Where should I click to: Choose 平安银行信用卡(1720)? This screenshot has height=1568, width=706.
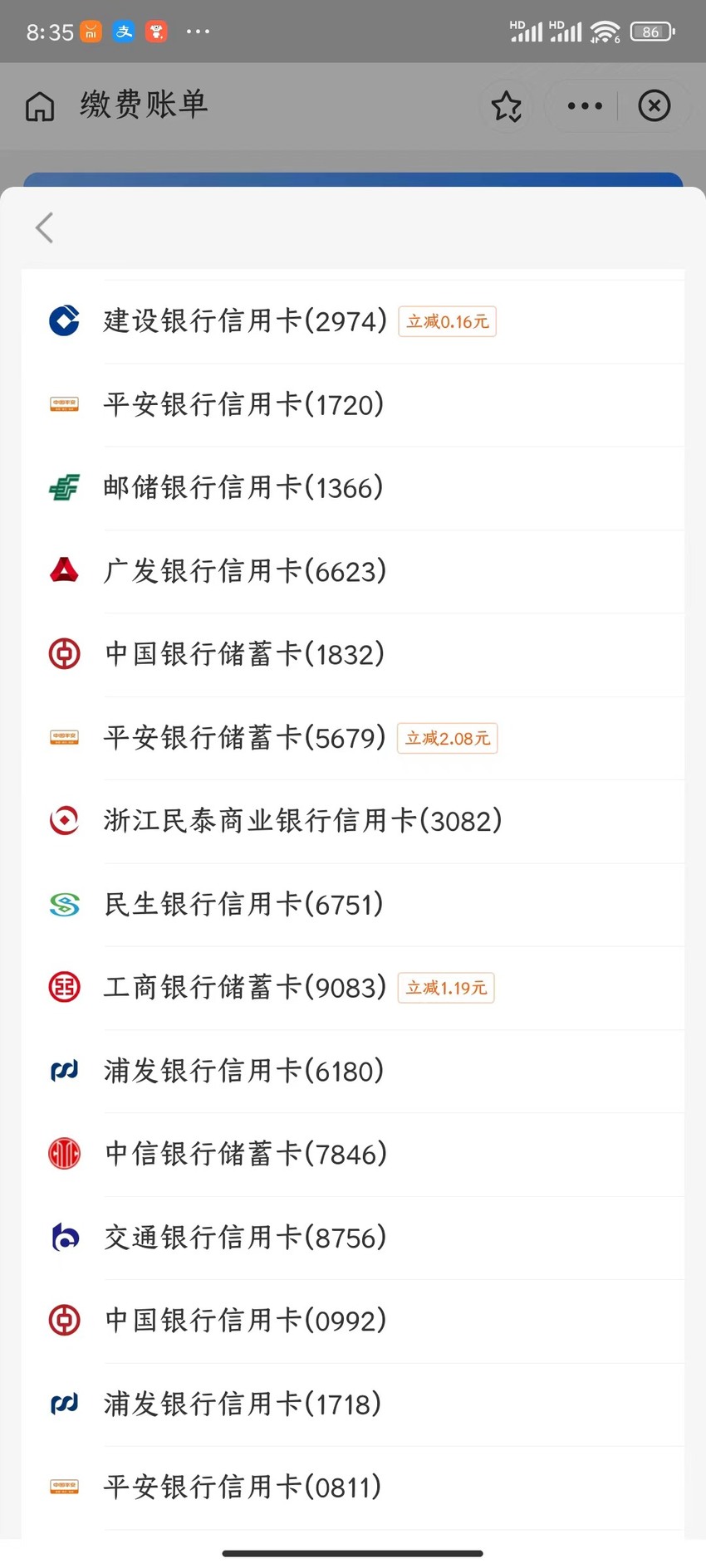pyautogui.click(x=353, y=405)
